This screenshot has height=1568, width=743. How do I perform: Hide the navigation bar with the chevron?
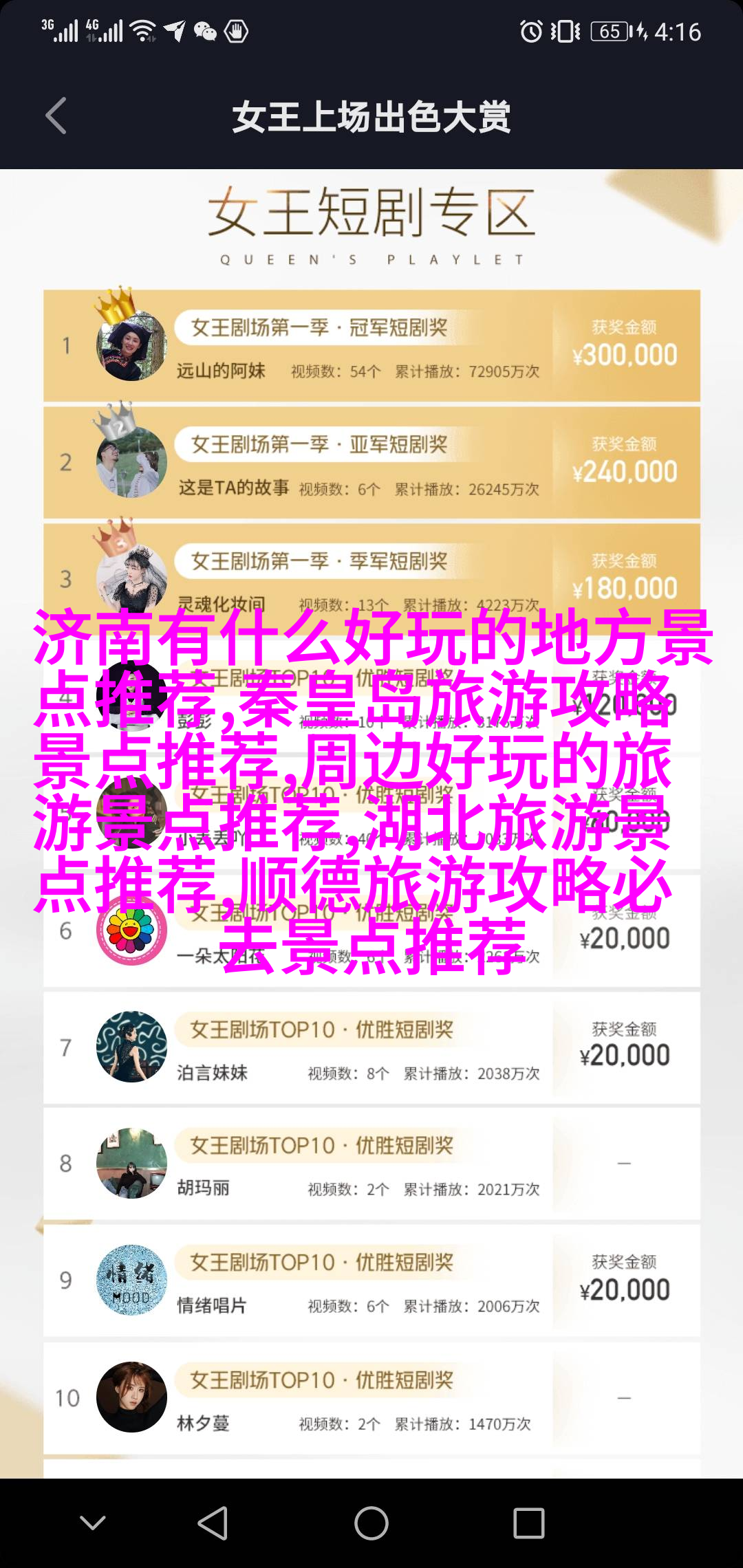93,1523
